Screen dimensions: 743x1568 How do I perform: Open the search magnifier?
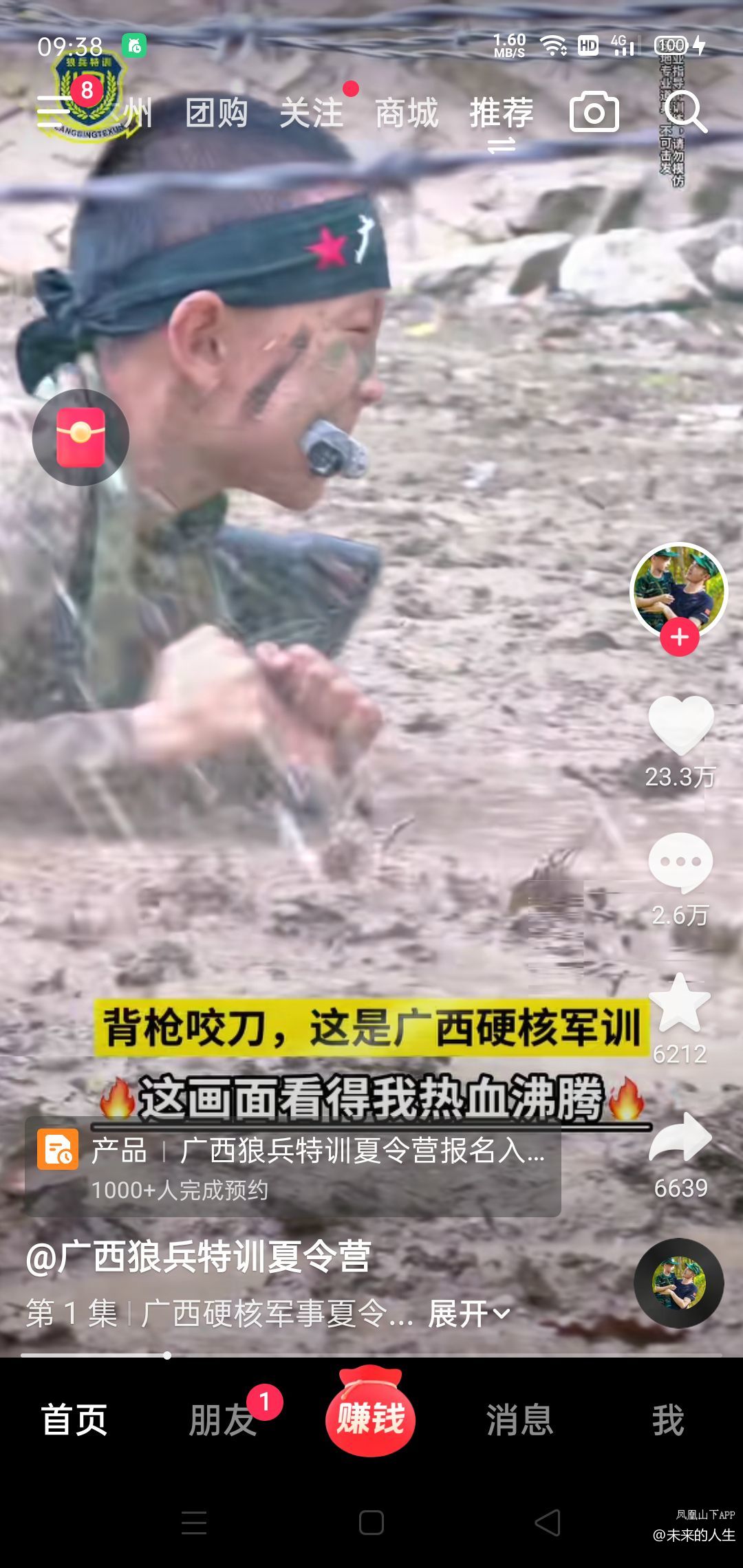[685, 112]
